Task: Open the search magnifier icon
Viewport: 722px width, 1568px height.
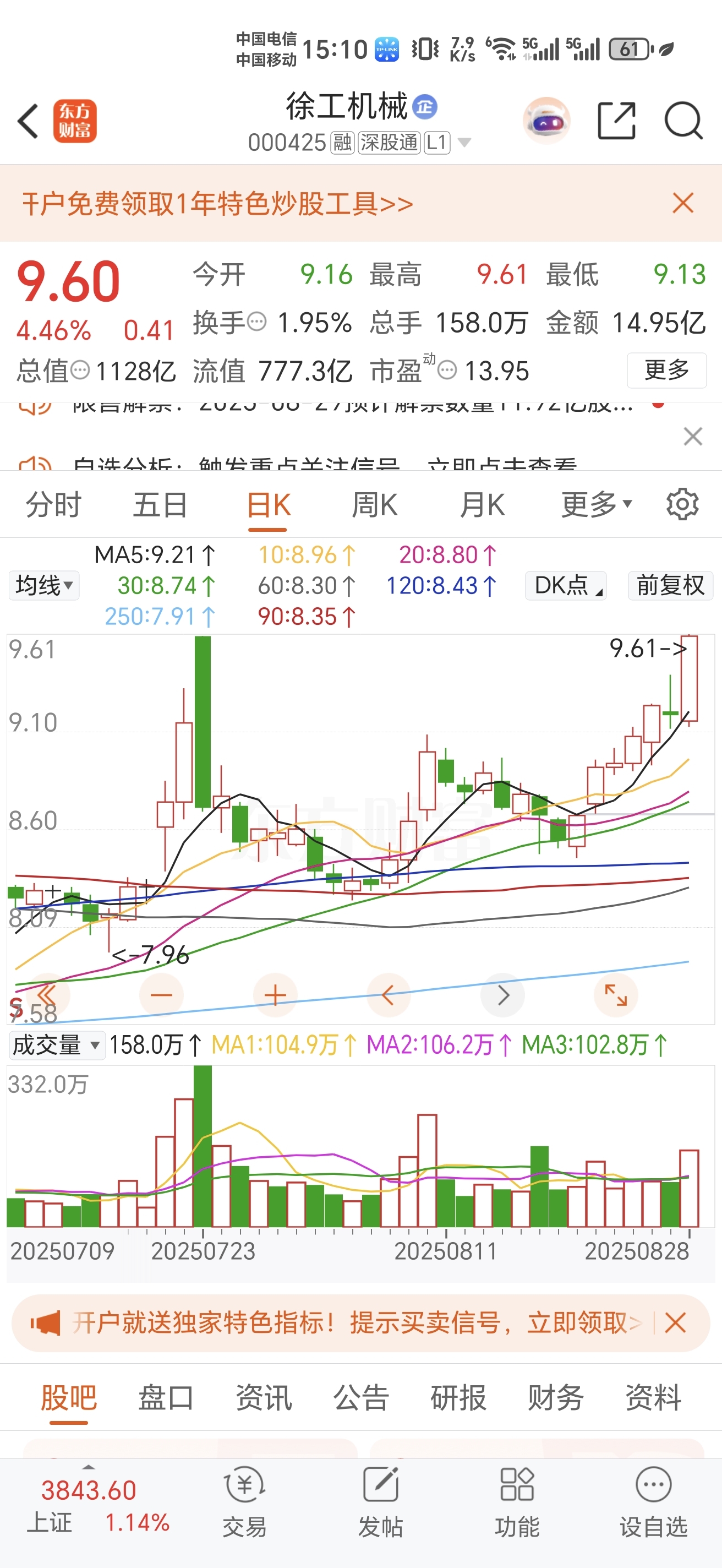Action: 682,121
